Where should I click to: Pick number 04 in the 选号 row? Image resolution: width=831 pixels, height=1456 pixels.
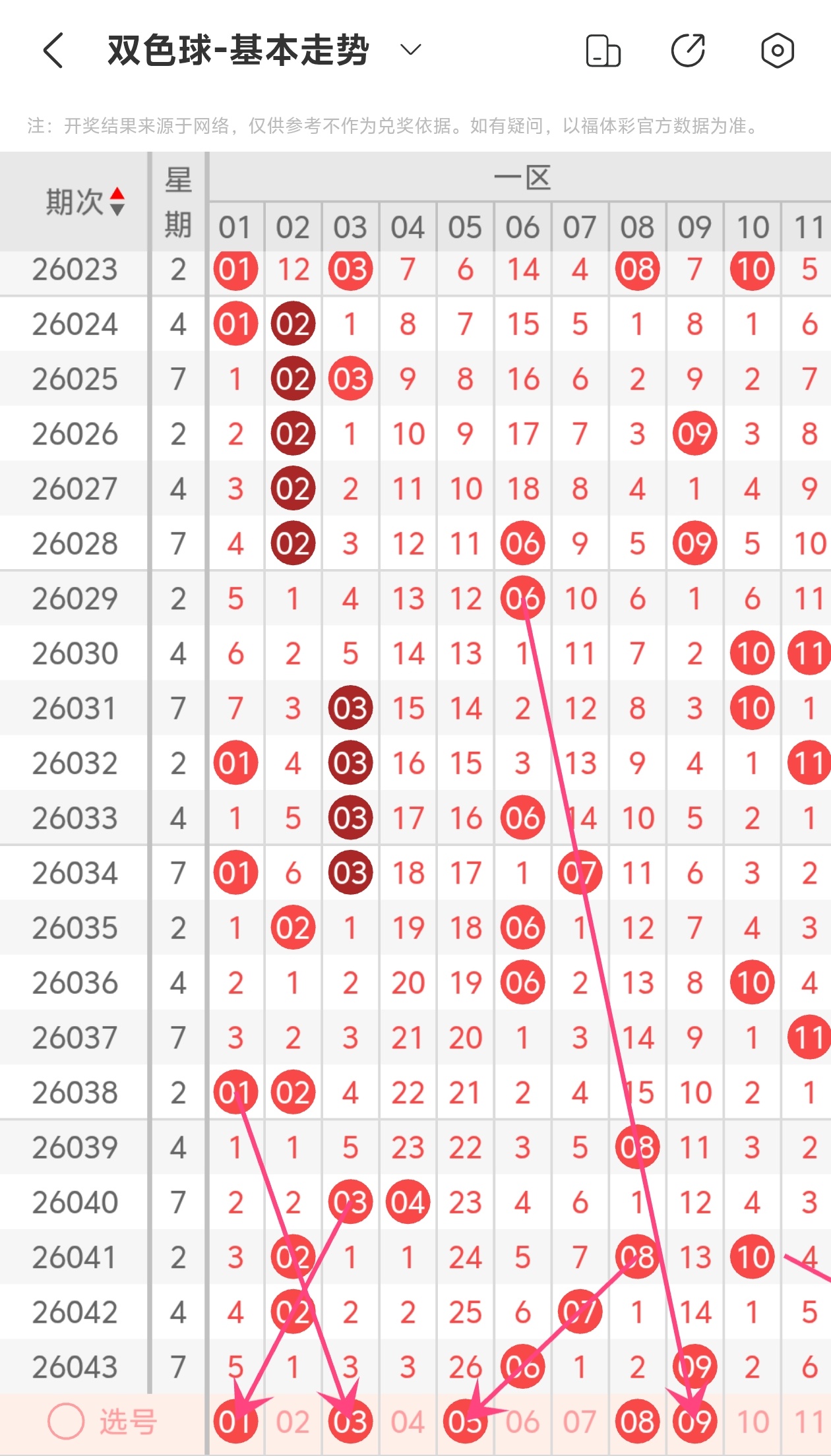click(x=408, y=1422)
